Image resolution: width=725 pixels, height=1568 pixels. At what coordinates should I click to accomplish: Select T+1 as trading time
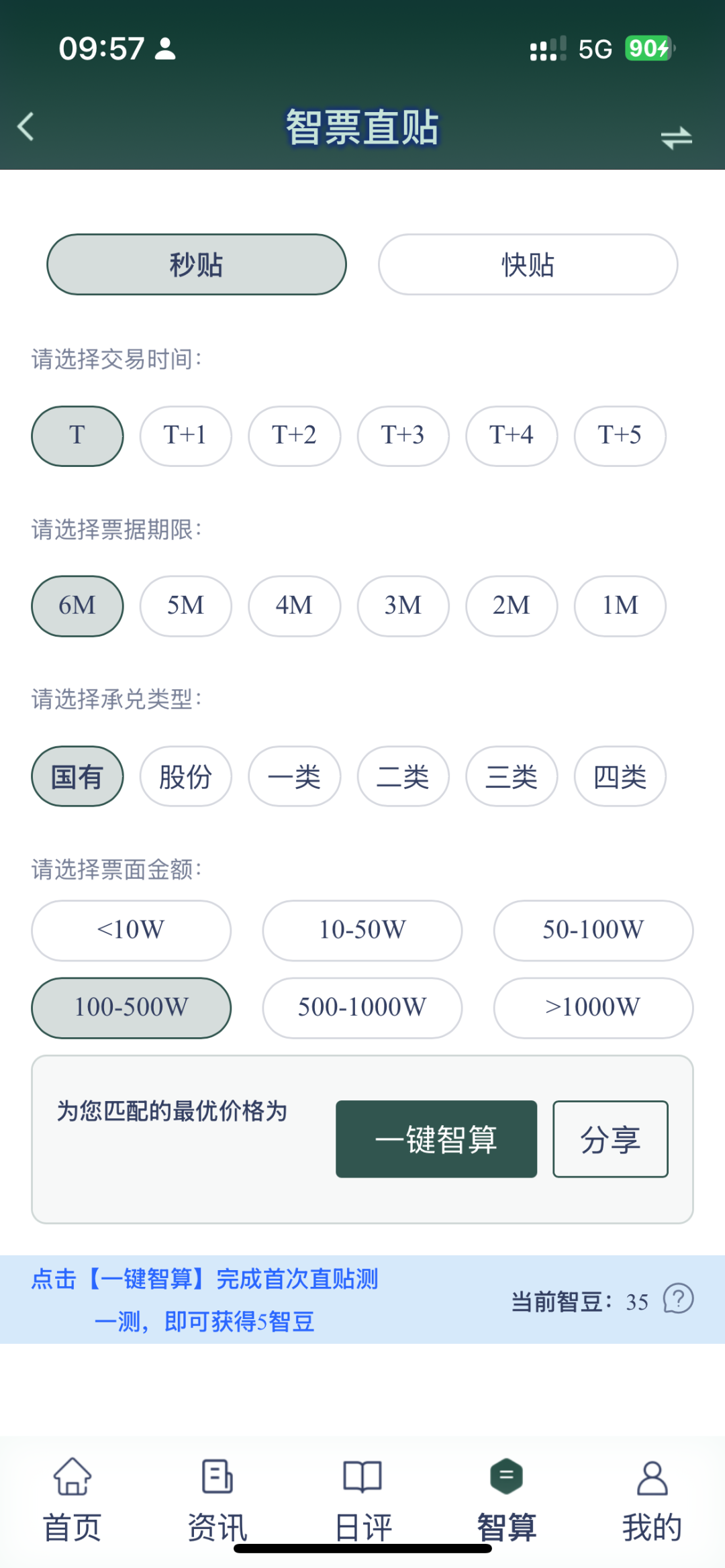coord(186,436)
